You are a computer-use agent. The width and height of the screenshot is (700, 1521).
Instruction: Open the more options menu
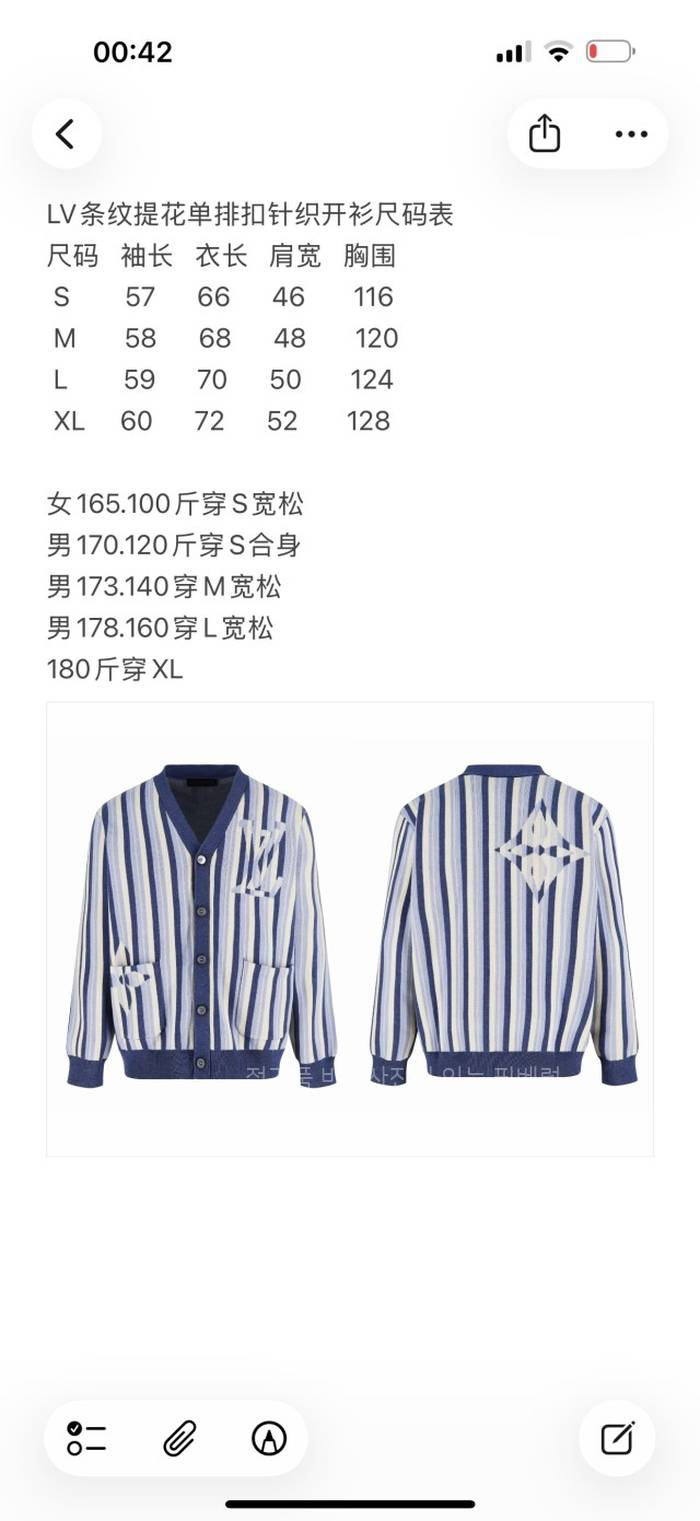click(x=631, y=134)
